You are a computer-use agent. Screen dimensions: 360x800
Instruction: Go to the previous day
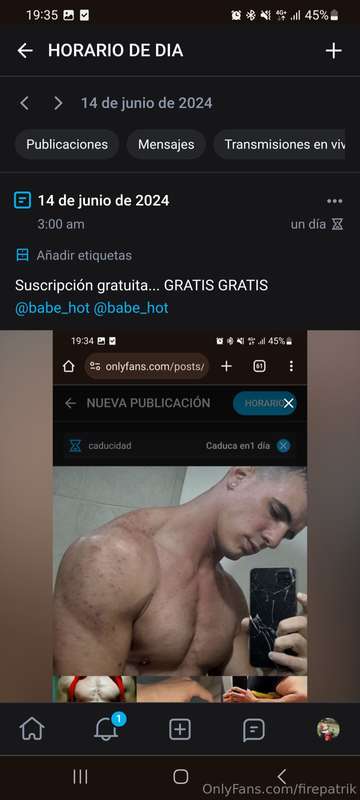24,104
